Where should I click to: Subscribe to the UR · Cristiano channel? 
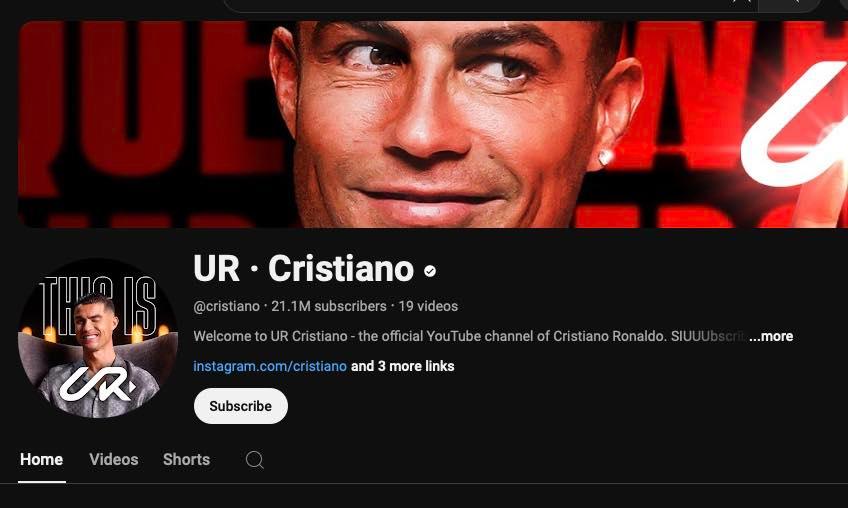click(240, 406)
